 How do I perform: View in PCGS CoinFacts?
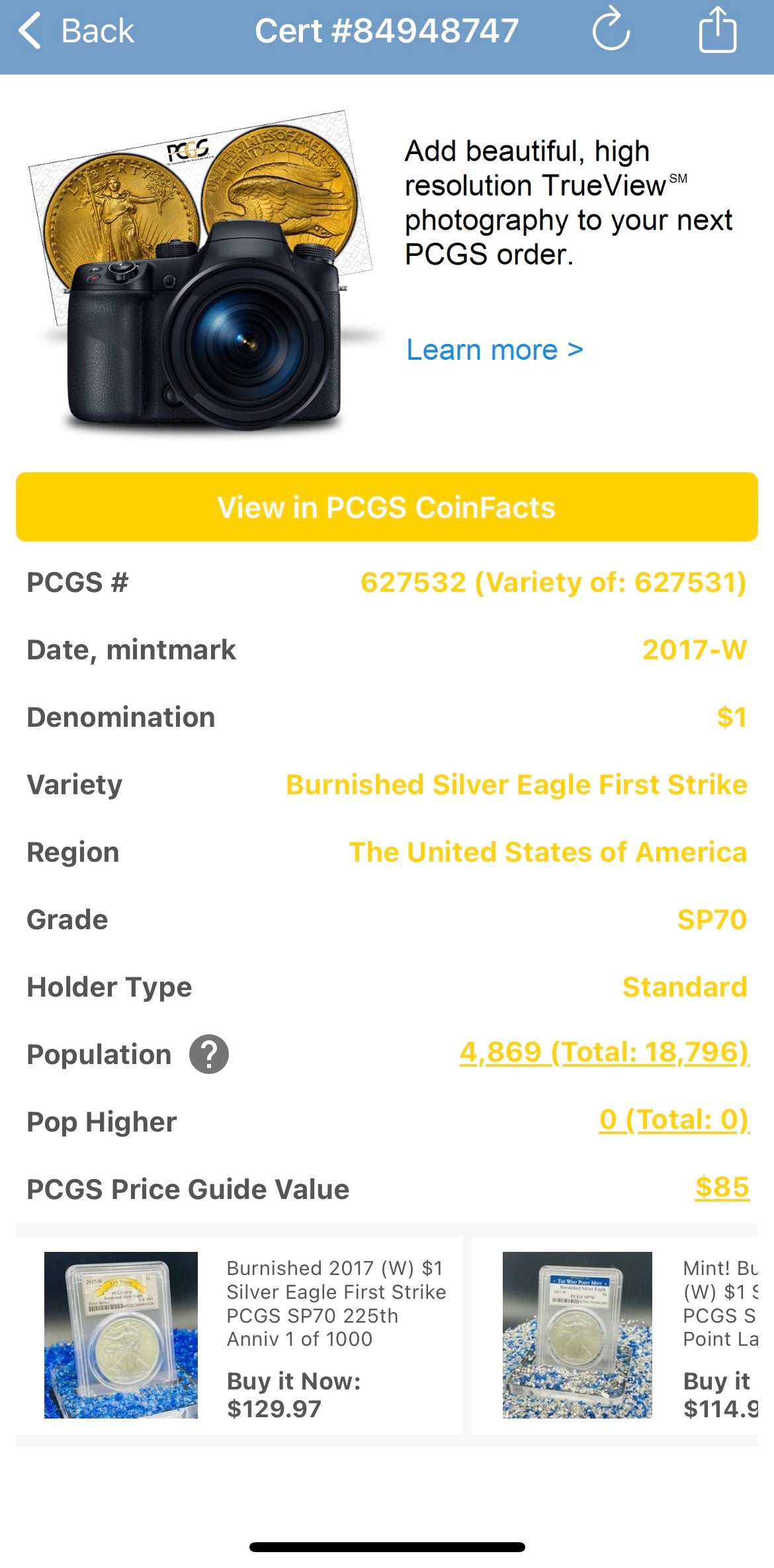(386, 507)
